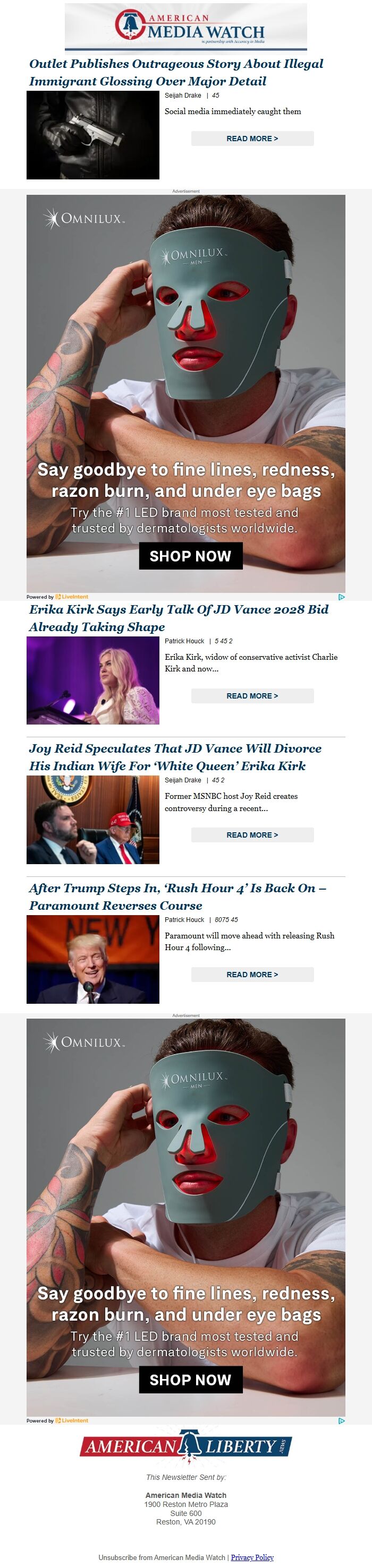Open the Erika Kirk JD Vance 2028 headline
The image size is (372, 1568).
[178, 618]
